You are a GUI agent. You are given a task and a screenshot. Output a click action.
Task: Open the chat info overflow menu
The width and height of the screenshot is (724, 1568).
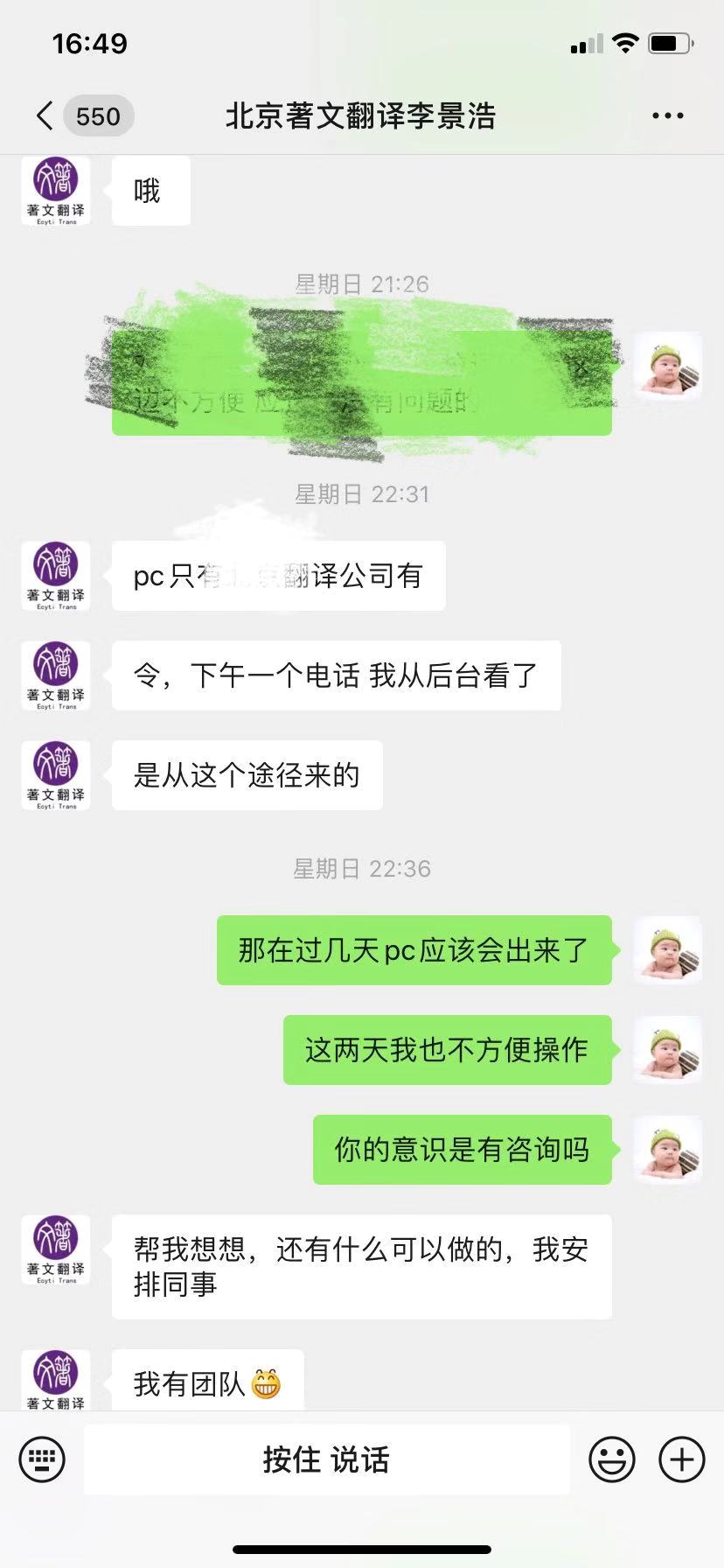[667, 115]
